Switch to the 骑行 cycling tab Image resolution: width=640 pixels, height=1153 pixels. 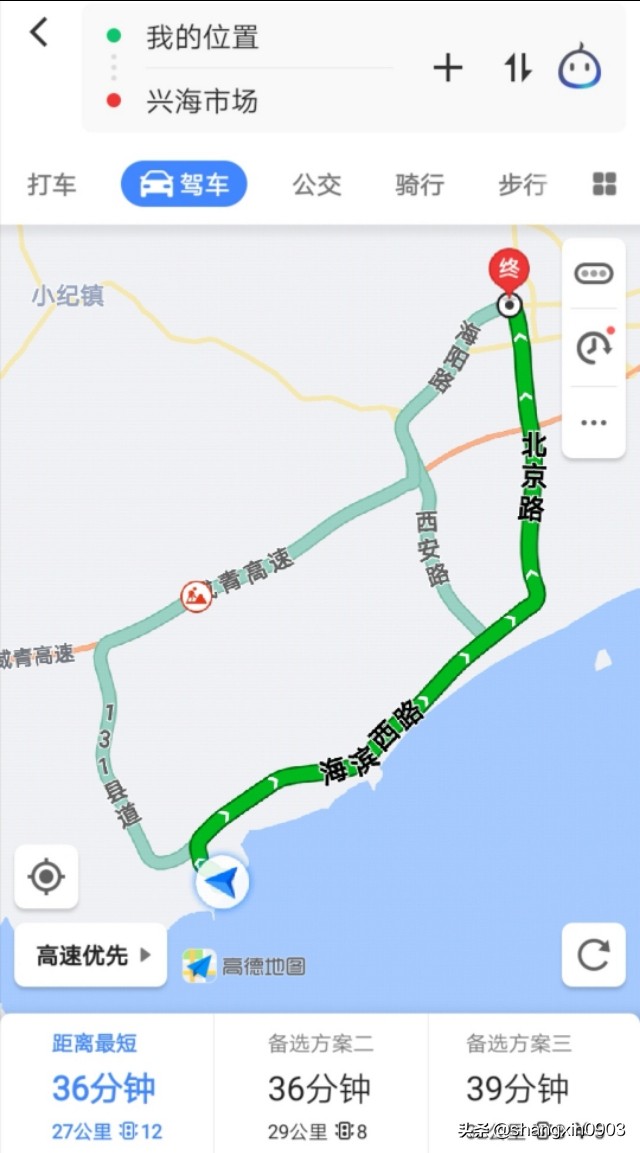click(x=420, y=185)
